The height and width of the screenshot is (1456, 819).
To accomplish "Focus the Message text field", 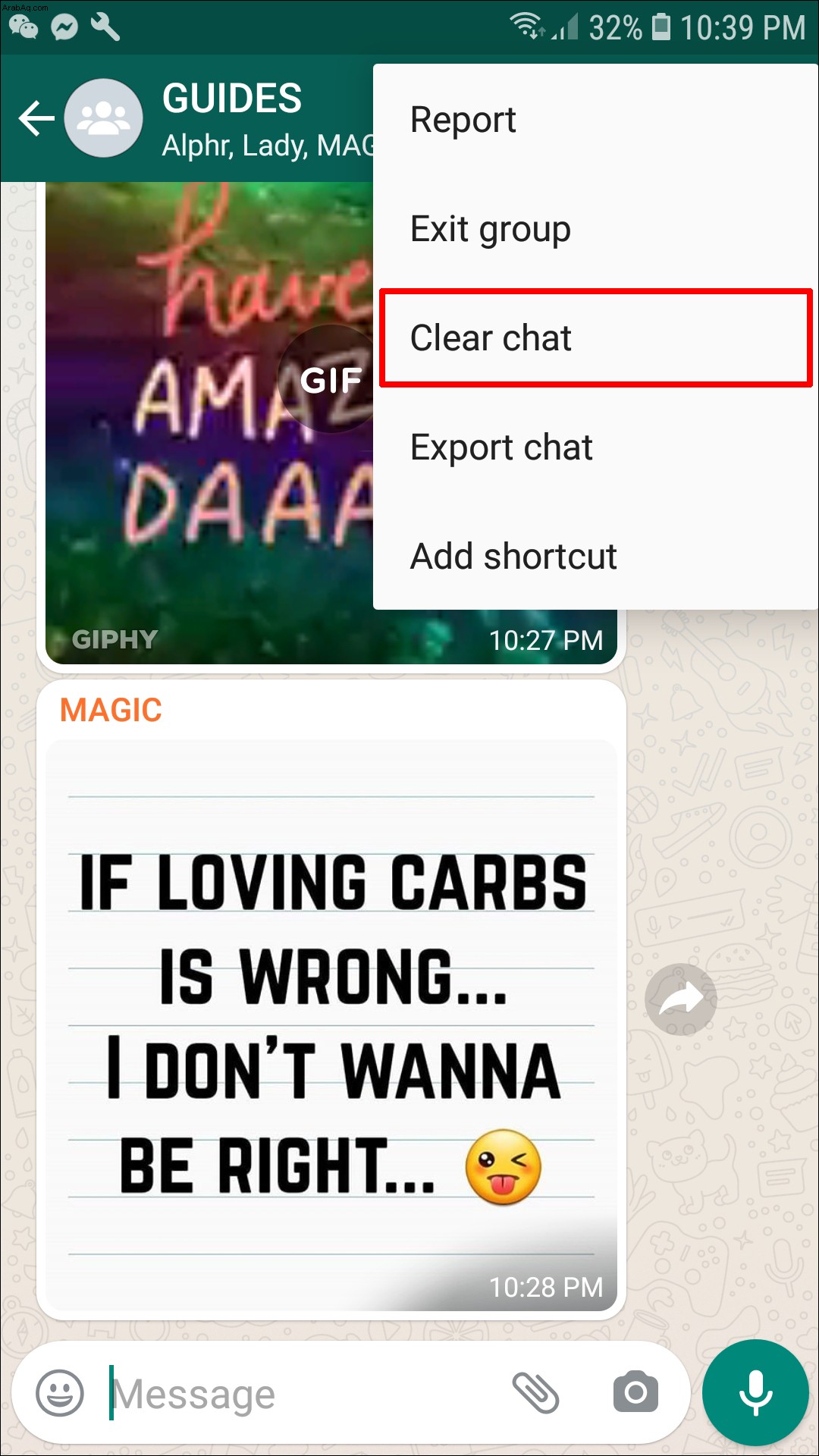I will click(x=303, y=1394).
